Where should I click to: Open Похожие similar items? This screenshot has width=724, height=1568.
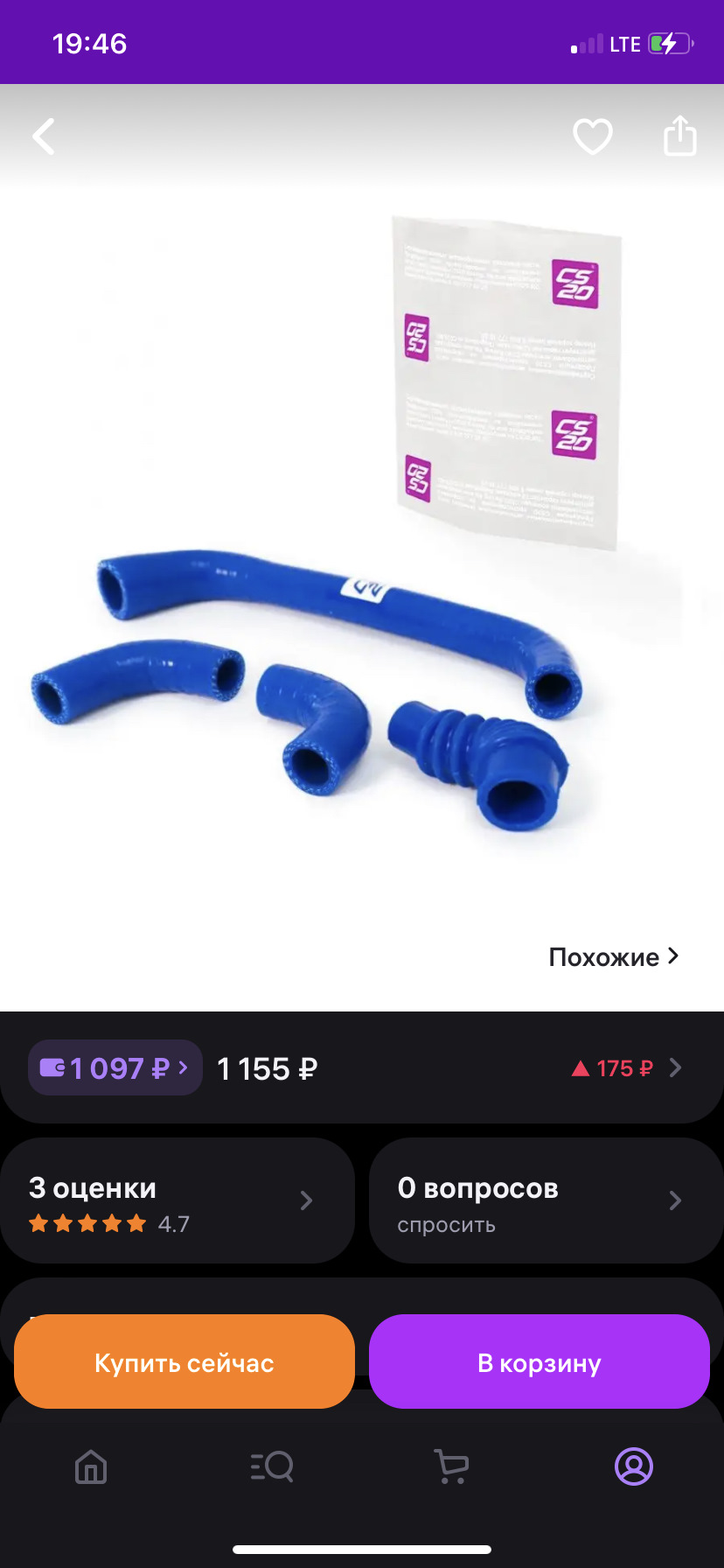(613, 957)
